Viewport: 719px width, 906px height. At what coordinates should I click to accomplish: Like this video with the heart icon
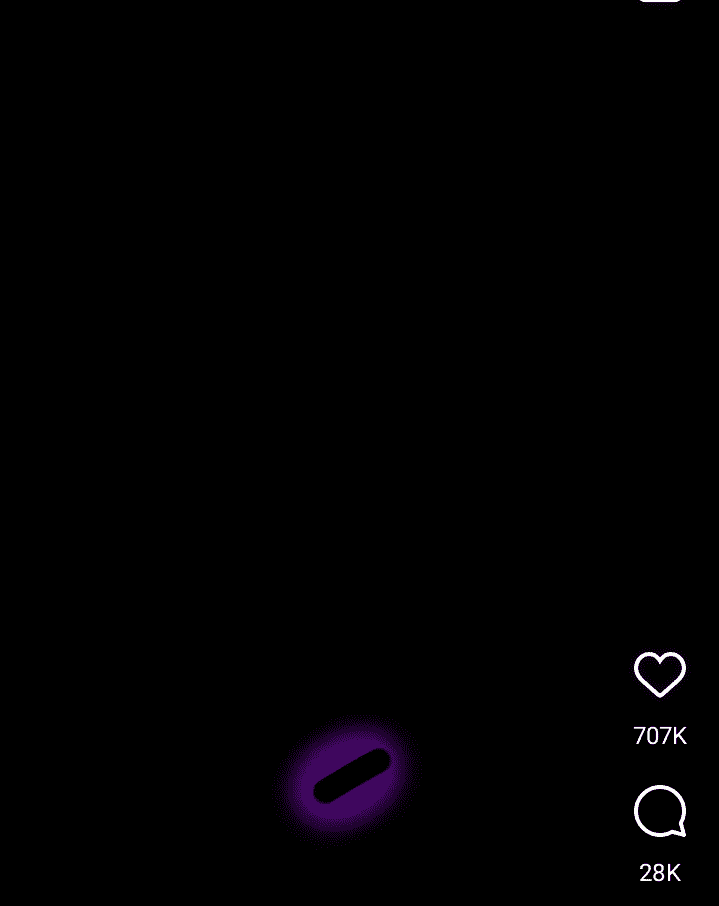tap(660, 675)
